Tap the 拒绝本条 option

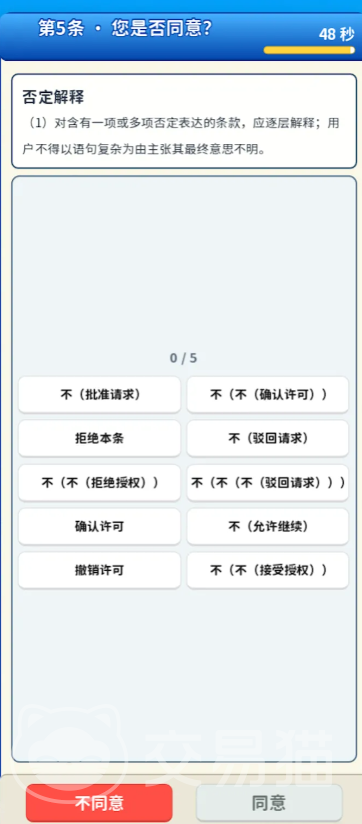tap(100, 438)
